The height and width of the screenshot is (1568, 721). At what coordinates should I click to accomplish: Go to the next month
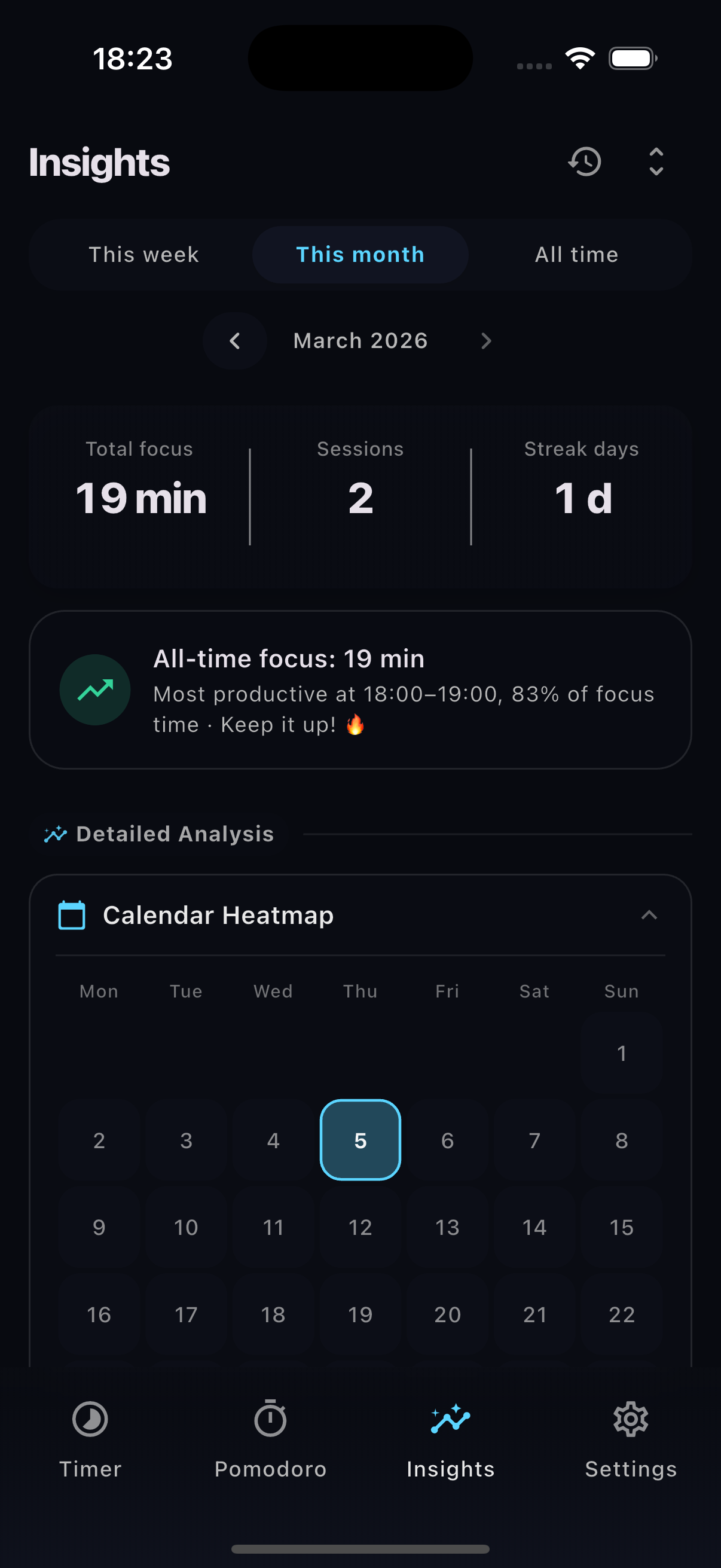pyautogui.click(x=486, y=341)
